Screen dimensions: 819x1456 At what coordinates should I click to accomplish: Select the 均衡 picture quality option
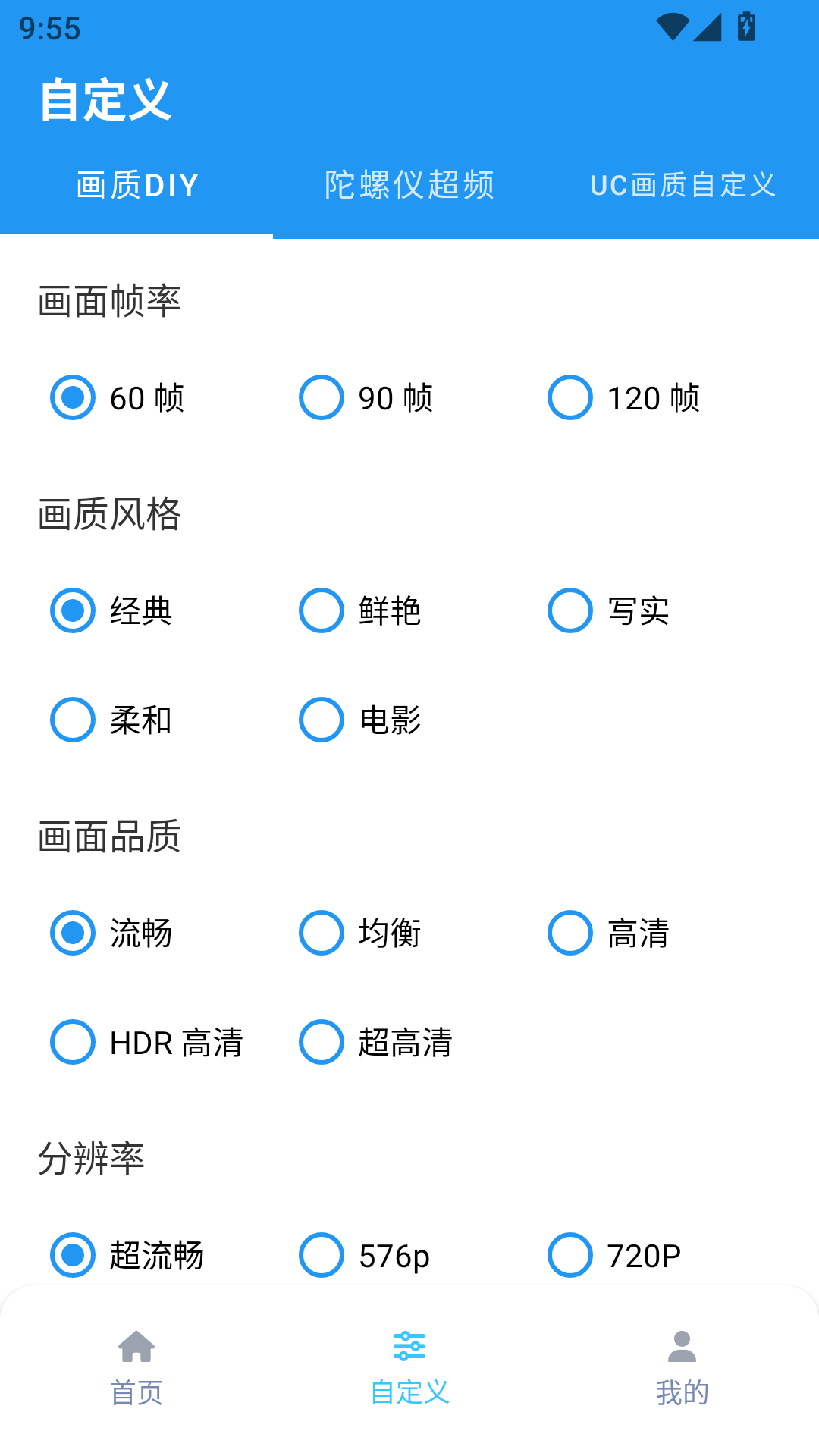tap(321, 934)
